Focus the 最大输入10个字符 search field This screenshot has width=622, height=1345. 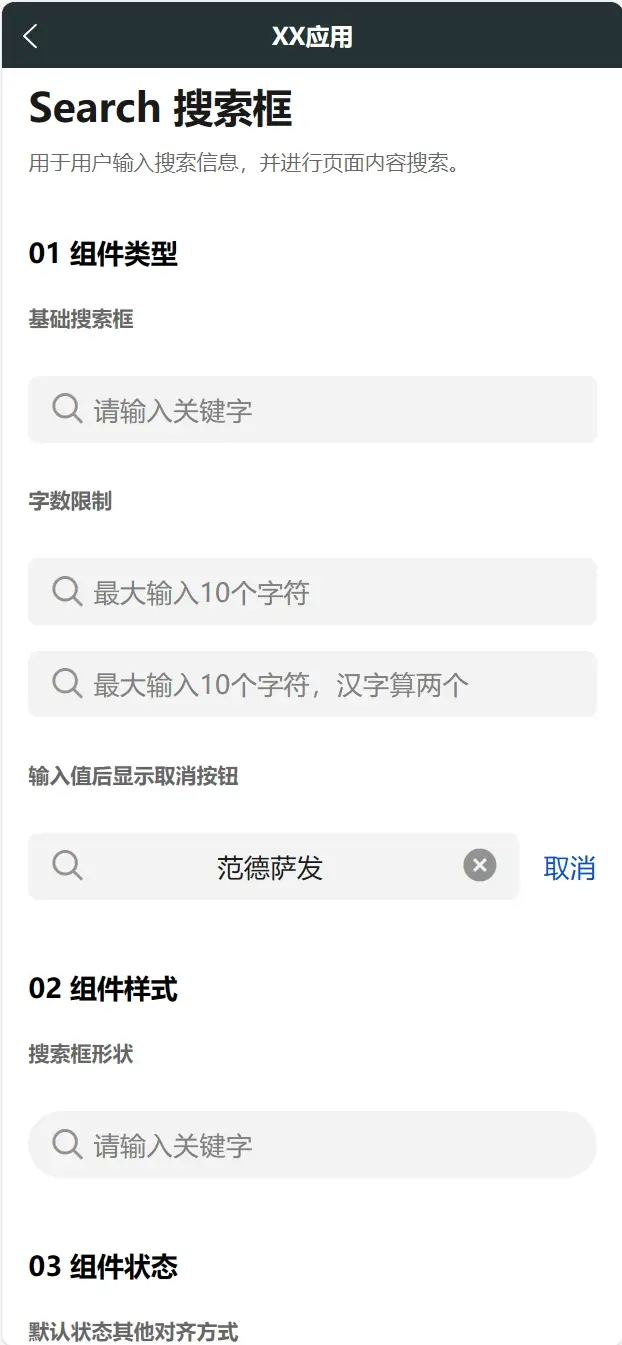[312, 592]
